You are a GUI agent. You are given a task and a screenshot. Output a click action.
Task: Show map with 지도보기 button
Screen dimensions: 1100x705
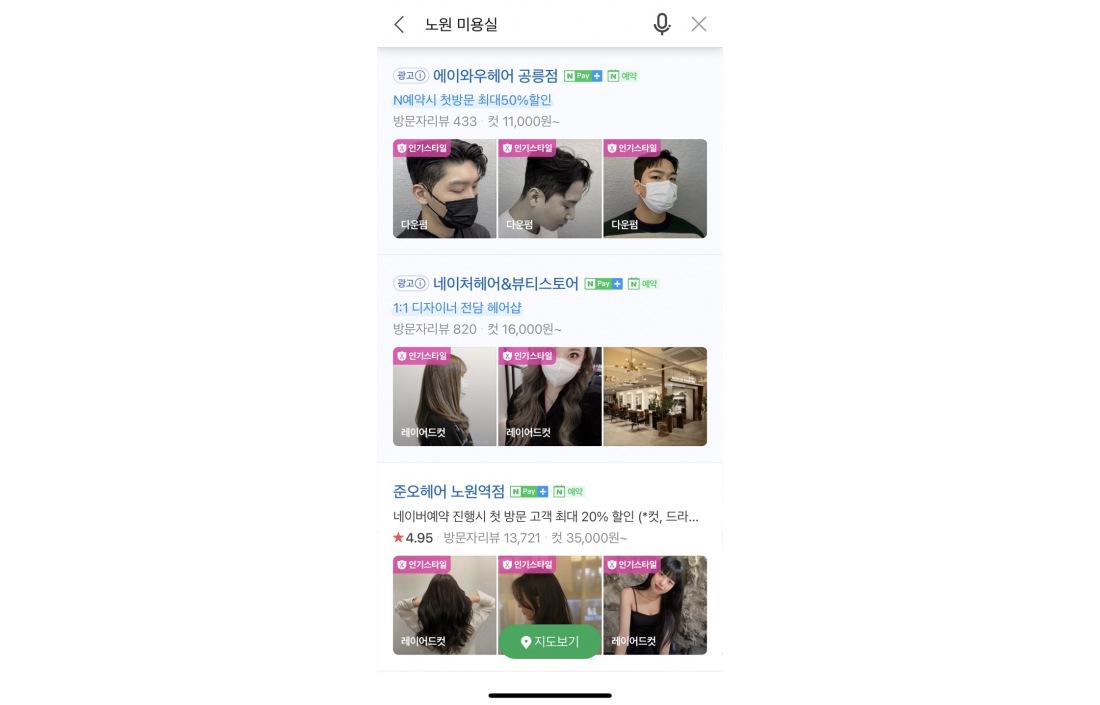point(550,642)
